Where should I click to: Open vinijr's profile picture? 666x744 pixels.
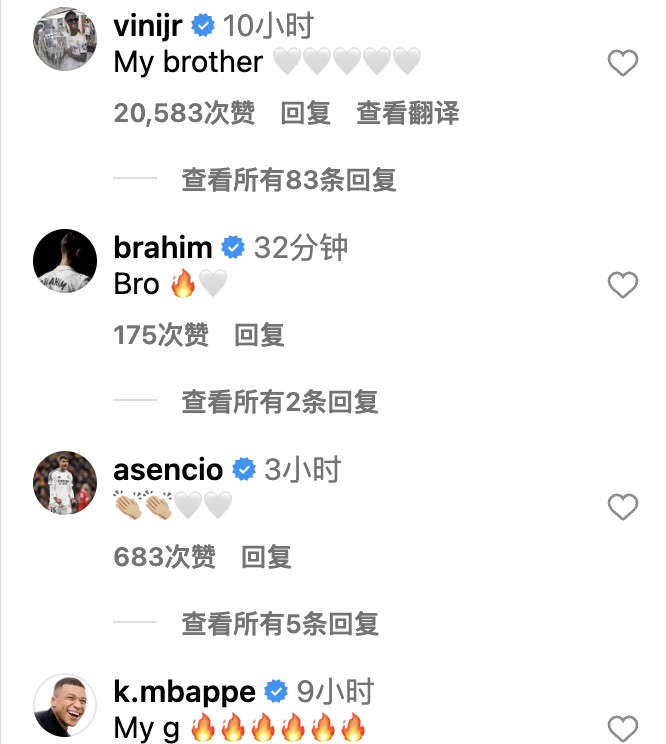(65, 40)
